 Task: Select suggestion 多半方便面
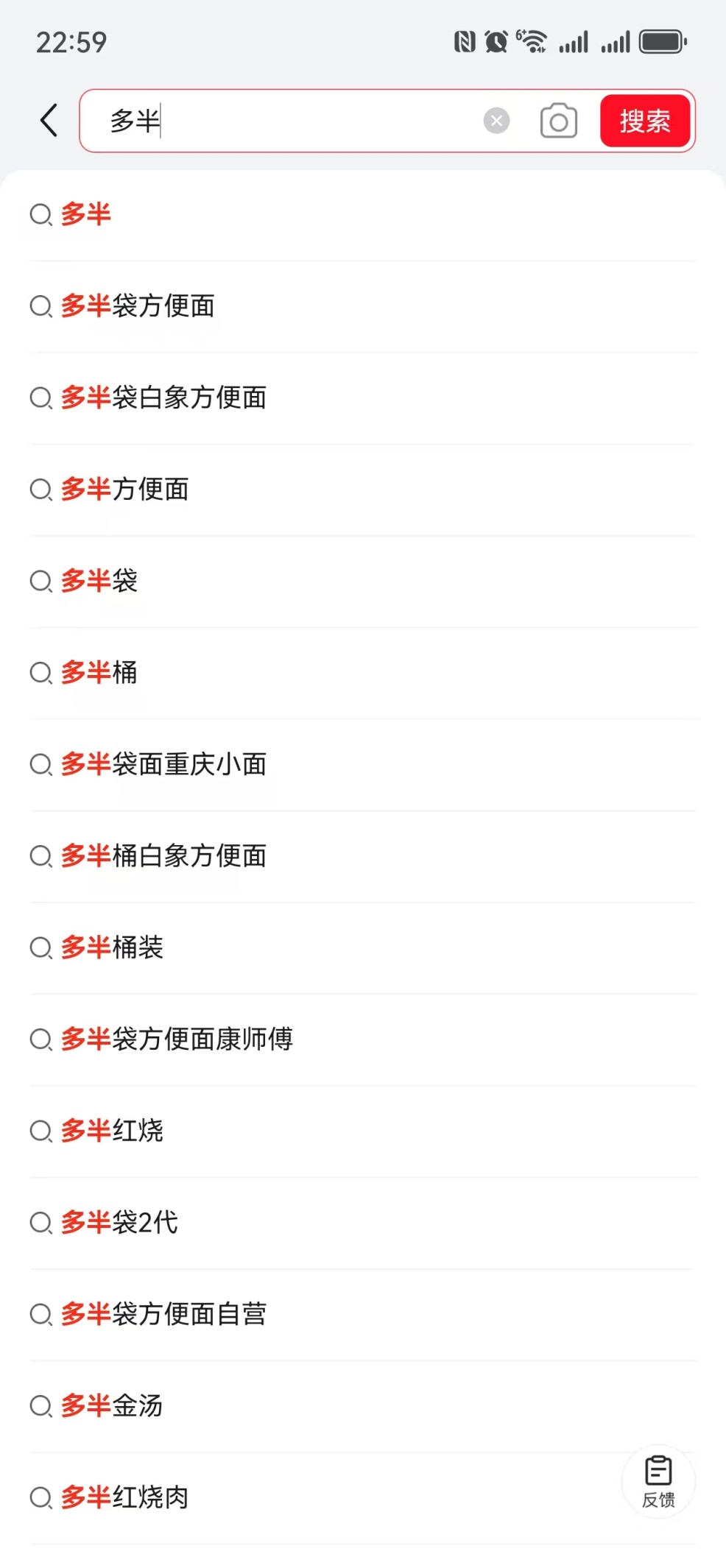124,490
